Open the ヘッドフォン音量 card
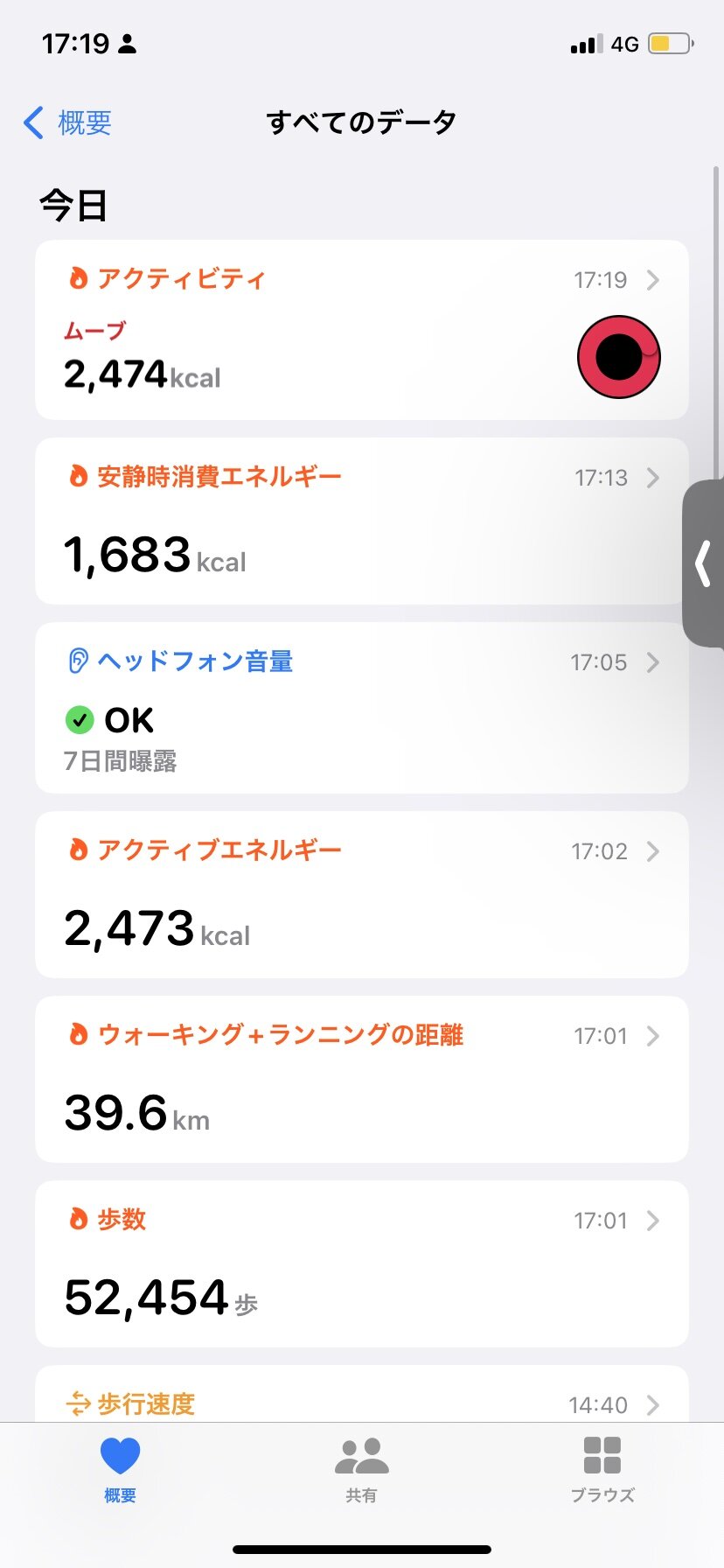The height and width of the screenshot is (1568, 724). [362, 708]
